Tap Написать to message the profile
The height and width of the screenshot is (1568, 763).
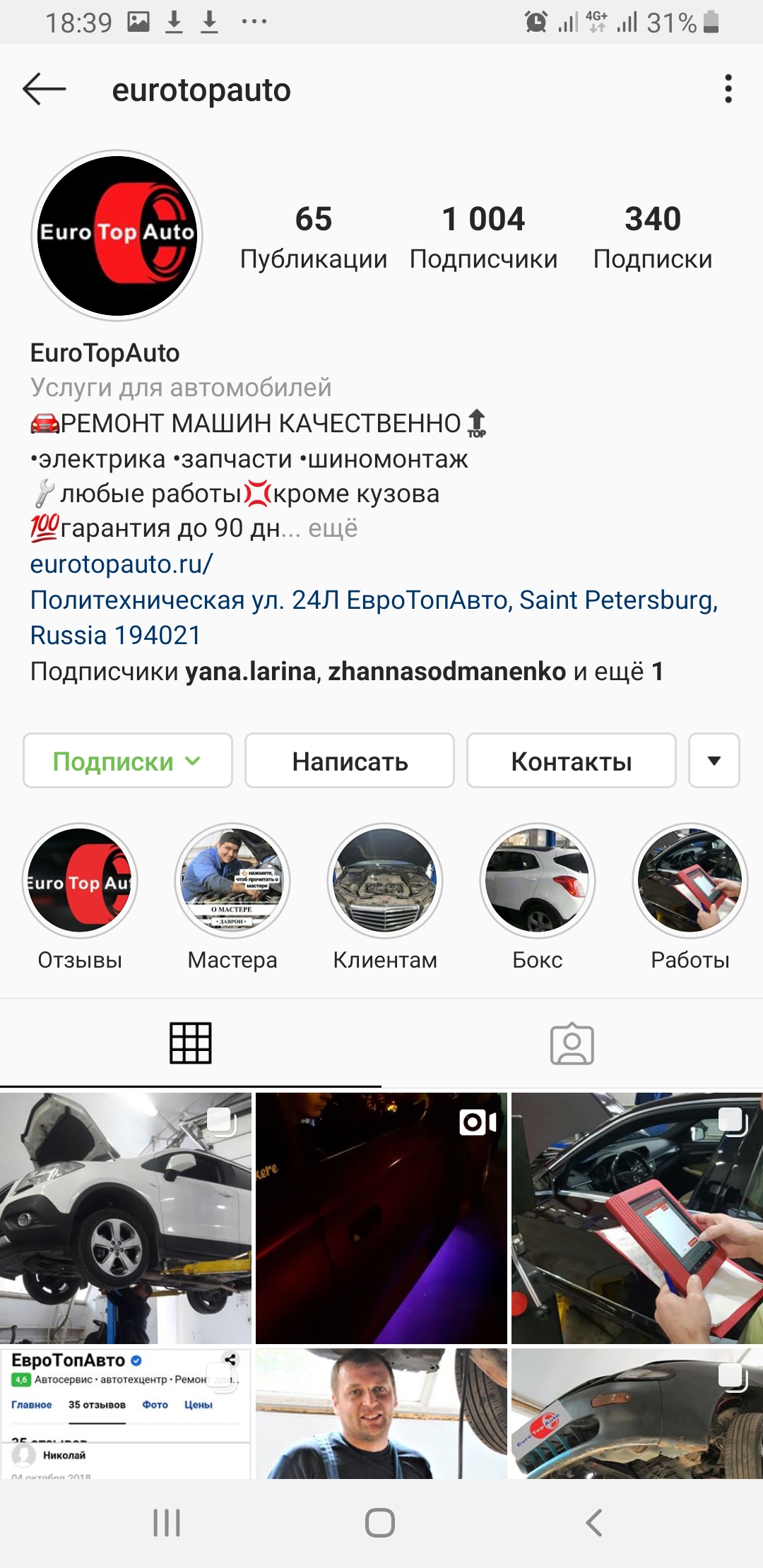tap(350, 761)
